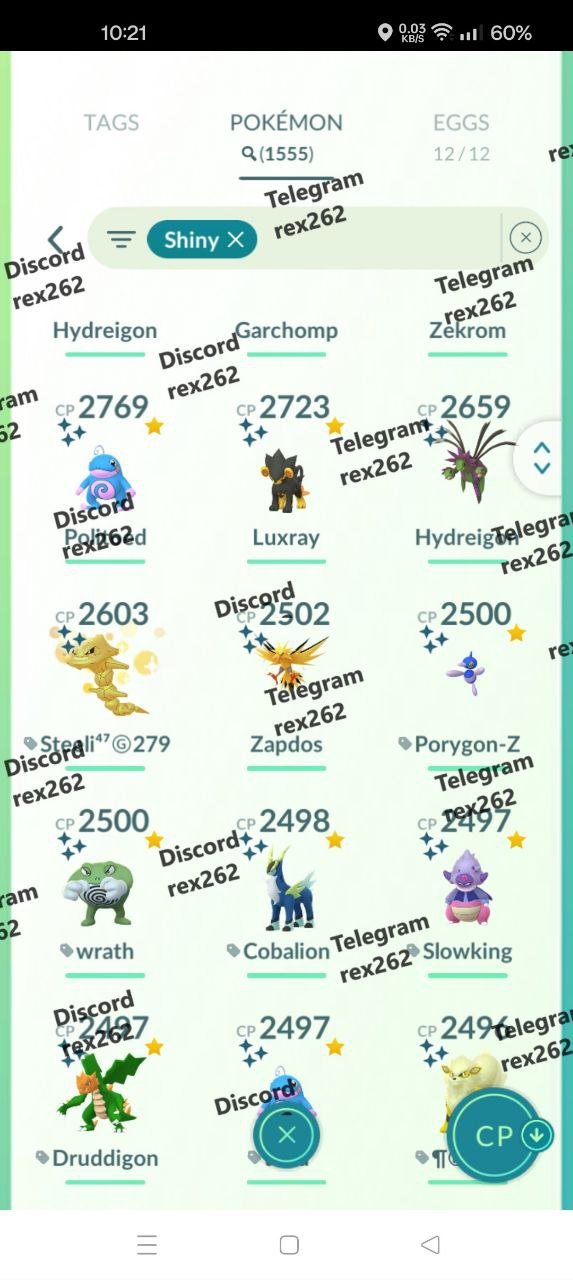573x1280 pixels.
Task: Change the CP sort order button
Action: [x=498, y=1135]
